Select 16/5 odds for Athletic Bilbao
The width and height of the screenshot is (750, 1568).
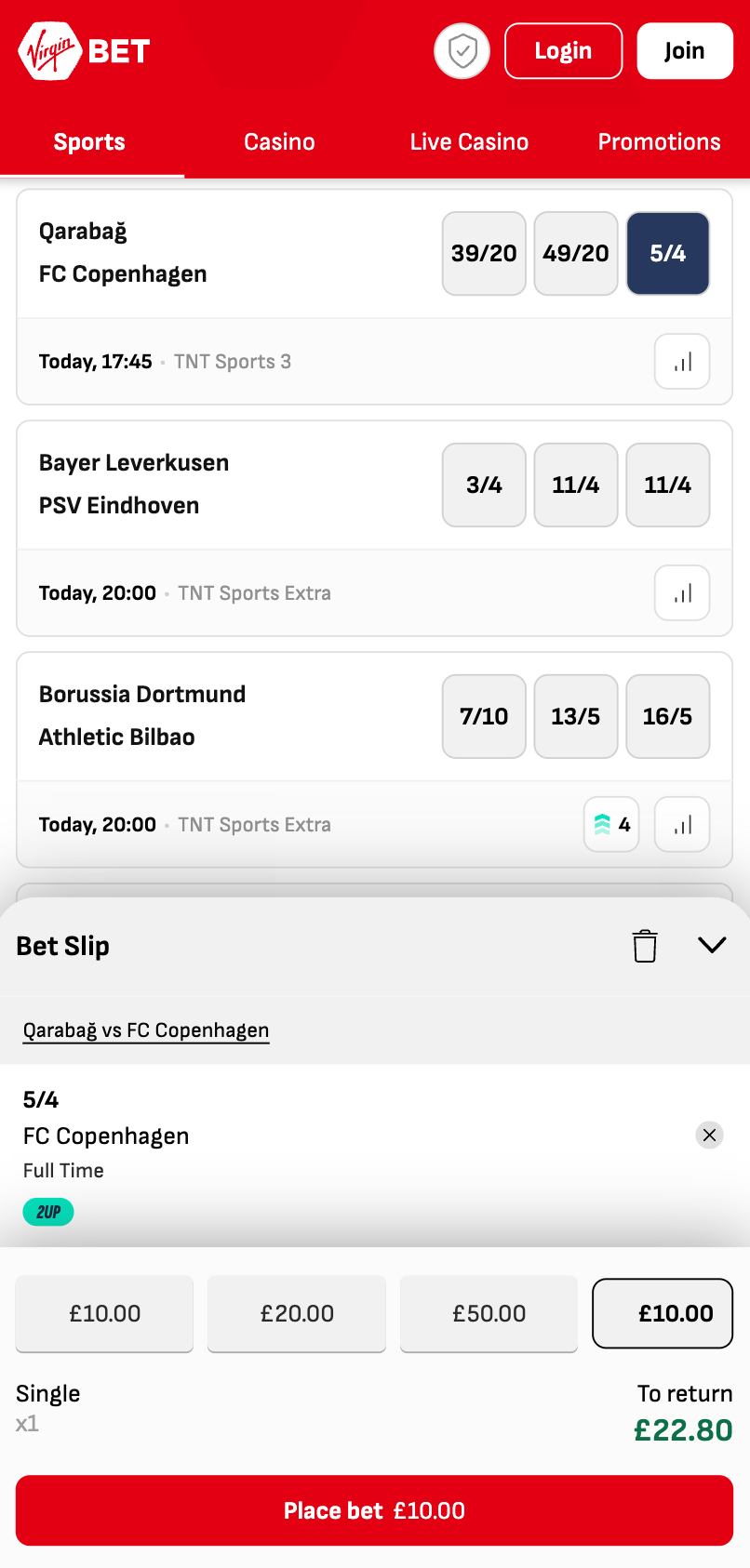(667, 717)
